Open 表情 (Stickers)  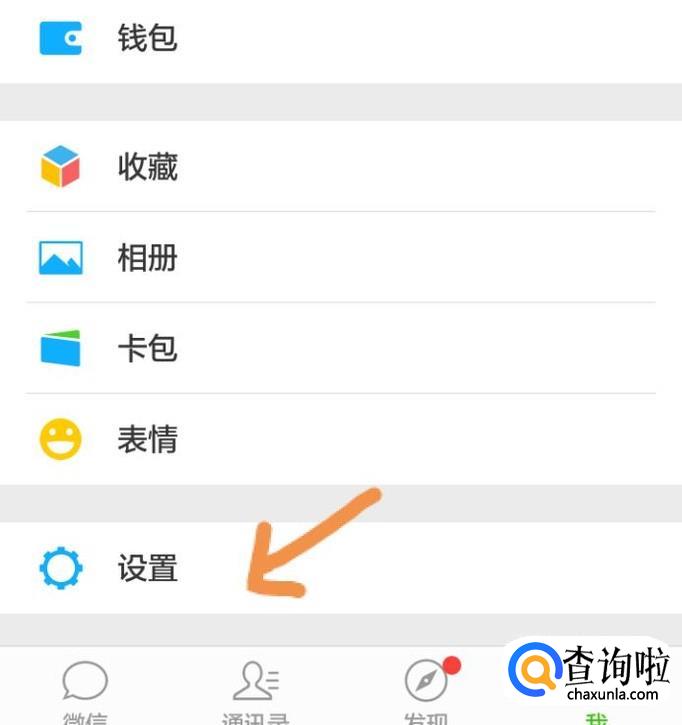tap(148, 439)
